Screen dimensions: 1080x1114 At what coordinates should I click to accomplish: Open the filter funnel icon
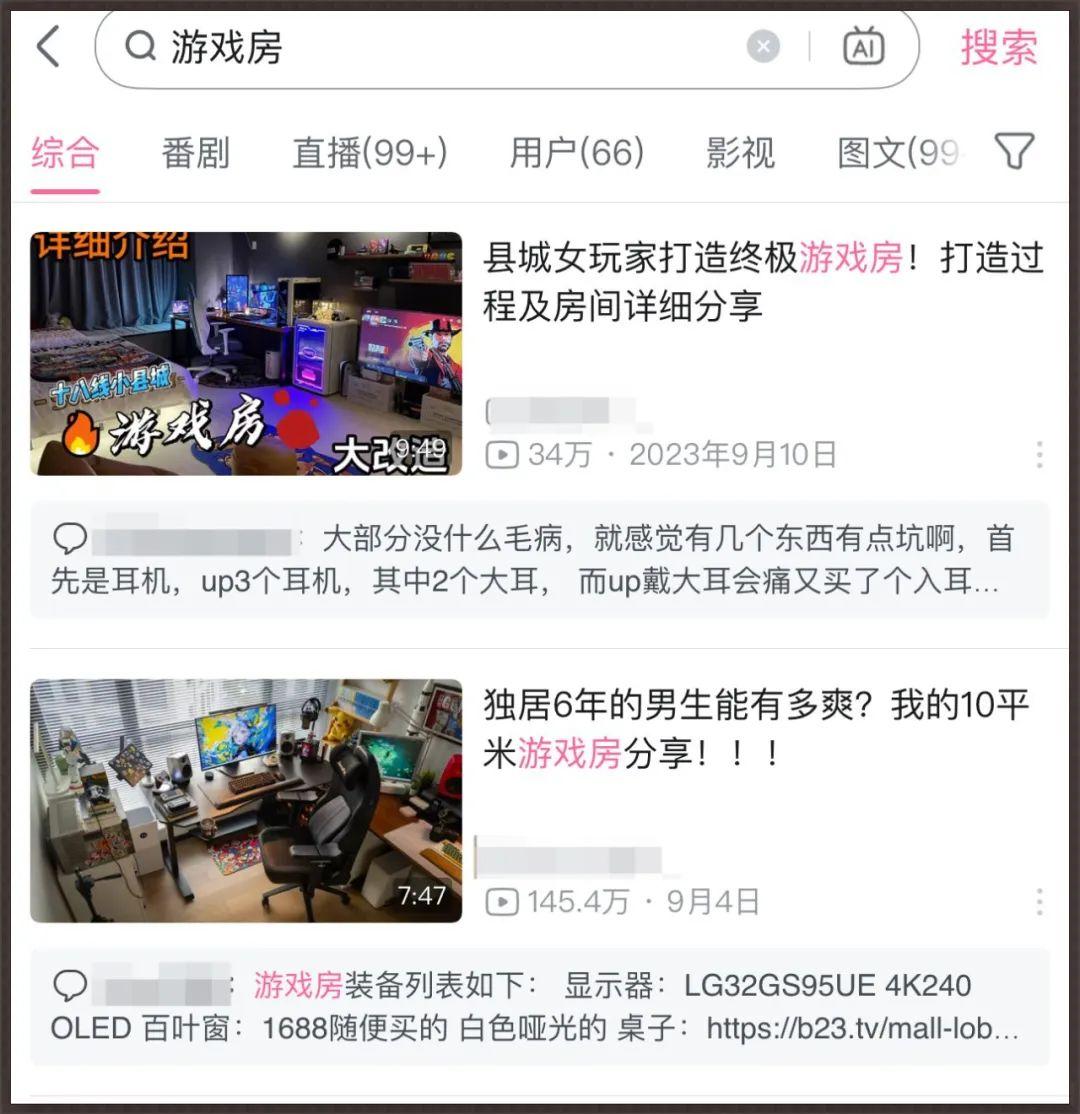[1013, 152]
